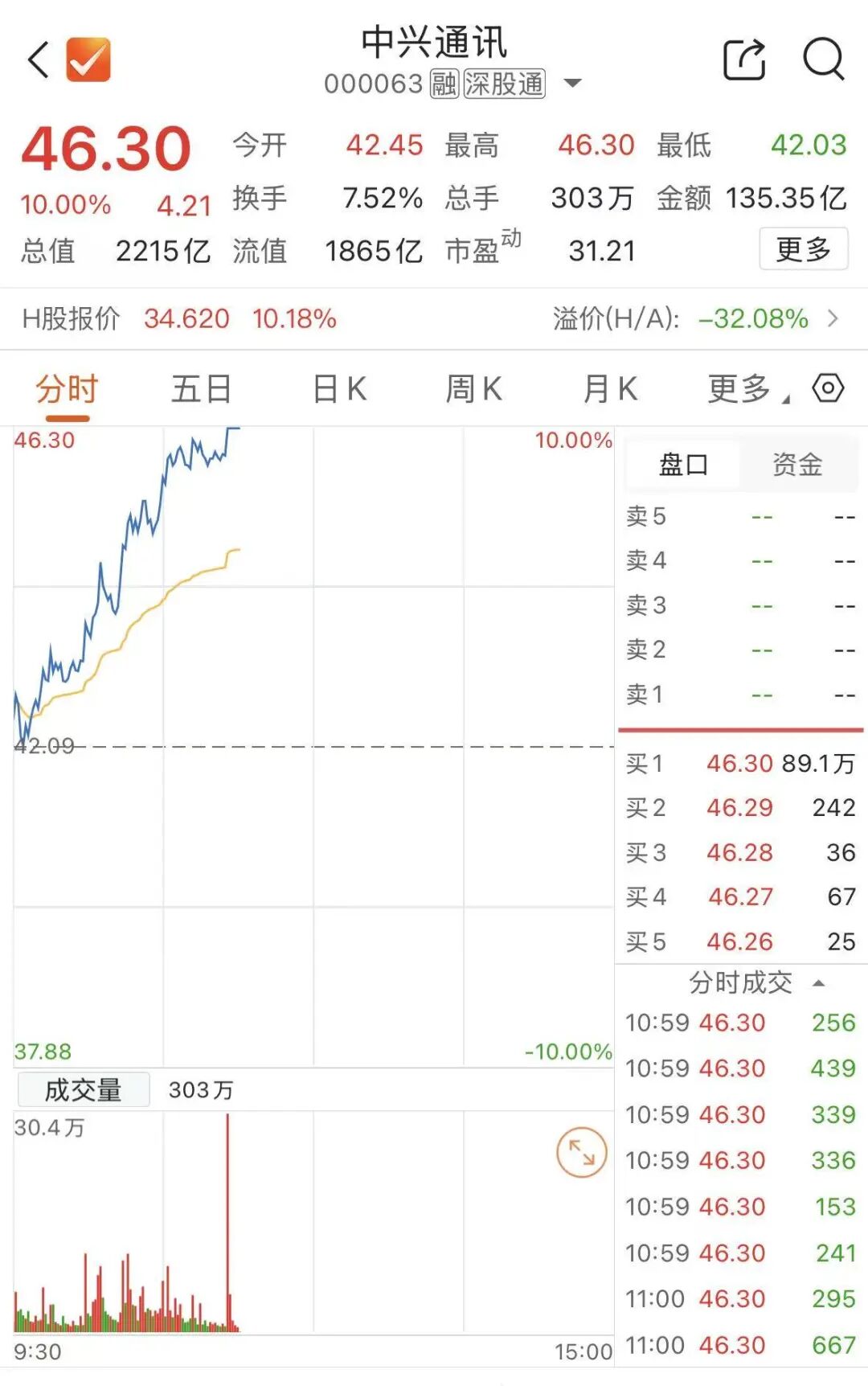This screenshot has width=868, height=1386.
Task: Tap the fullscreen expand icon on volume chart
Action: [x=580, y=1153]
